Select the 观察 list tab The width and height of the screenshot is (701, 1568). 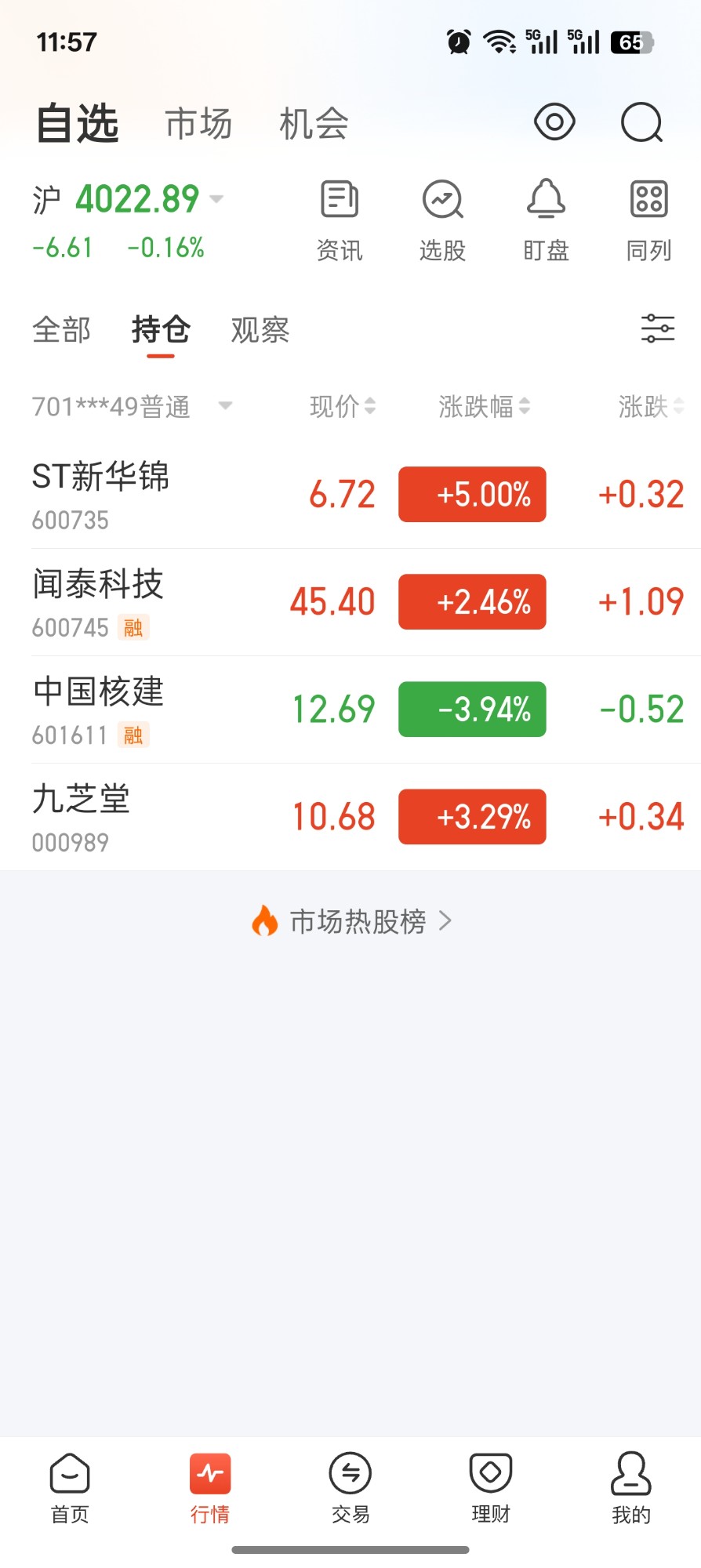click(260, 330)
